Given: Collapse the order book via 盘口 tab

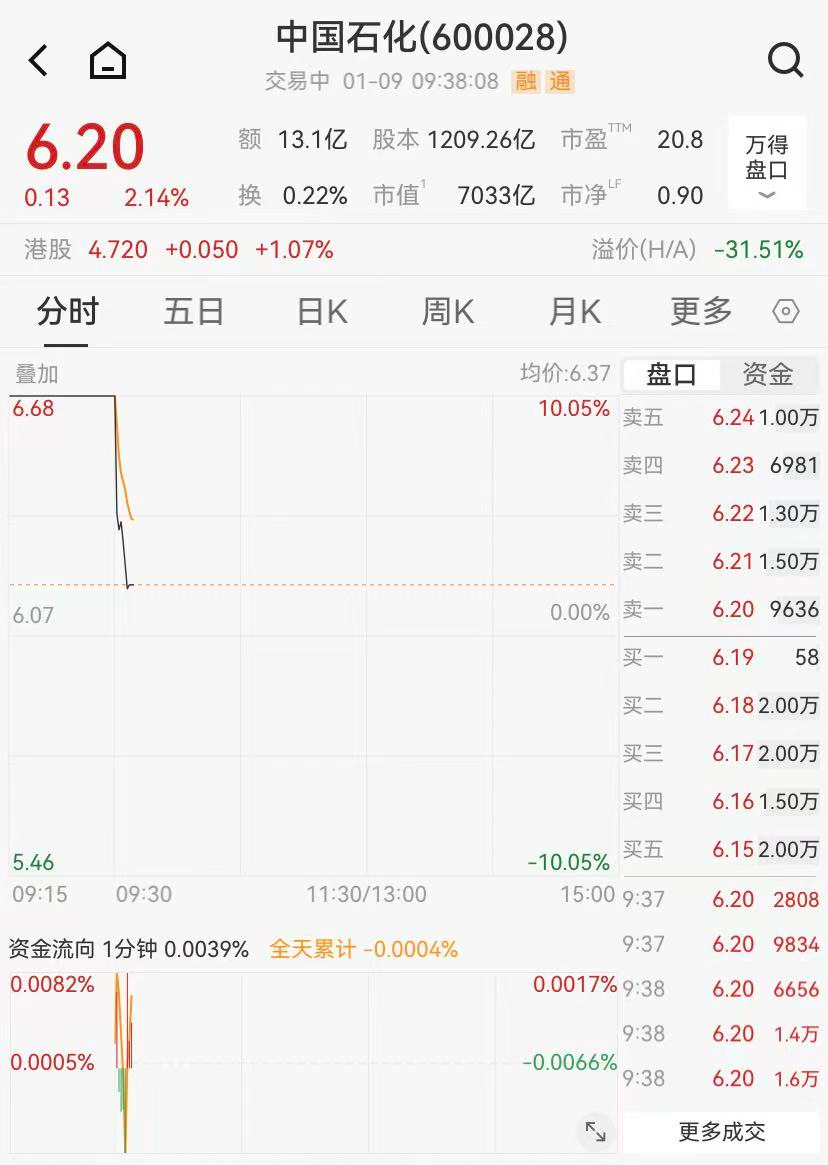Looking at the screenshot, I should (x=671, y=374).
